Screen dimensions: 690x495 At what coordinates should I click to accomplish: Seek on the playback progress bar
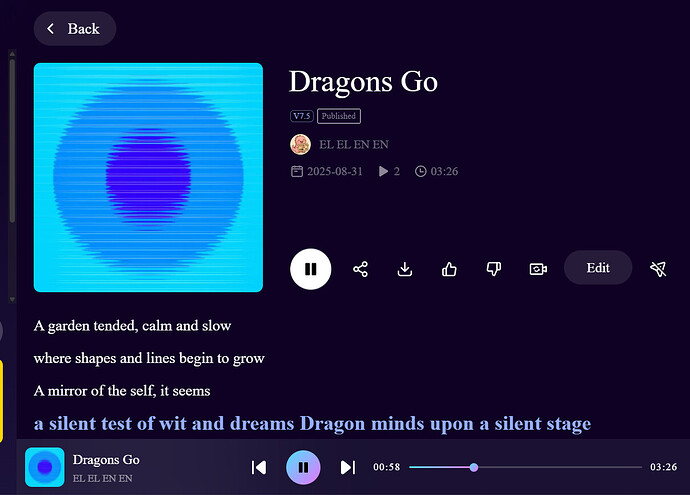[525, 467]
